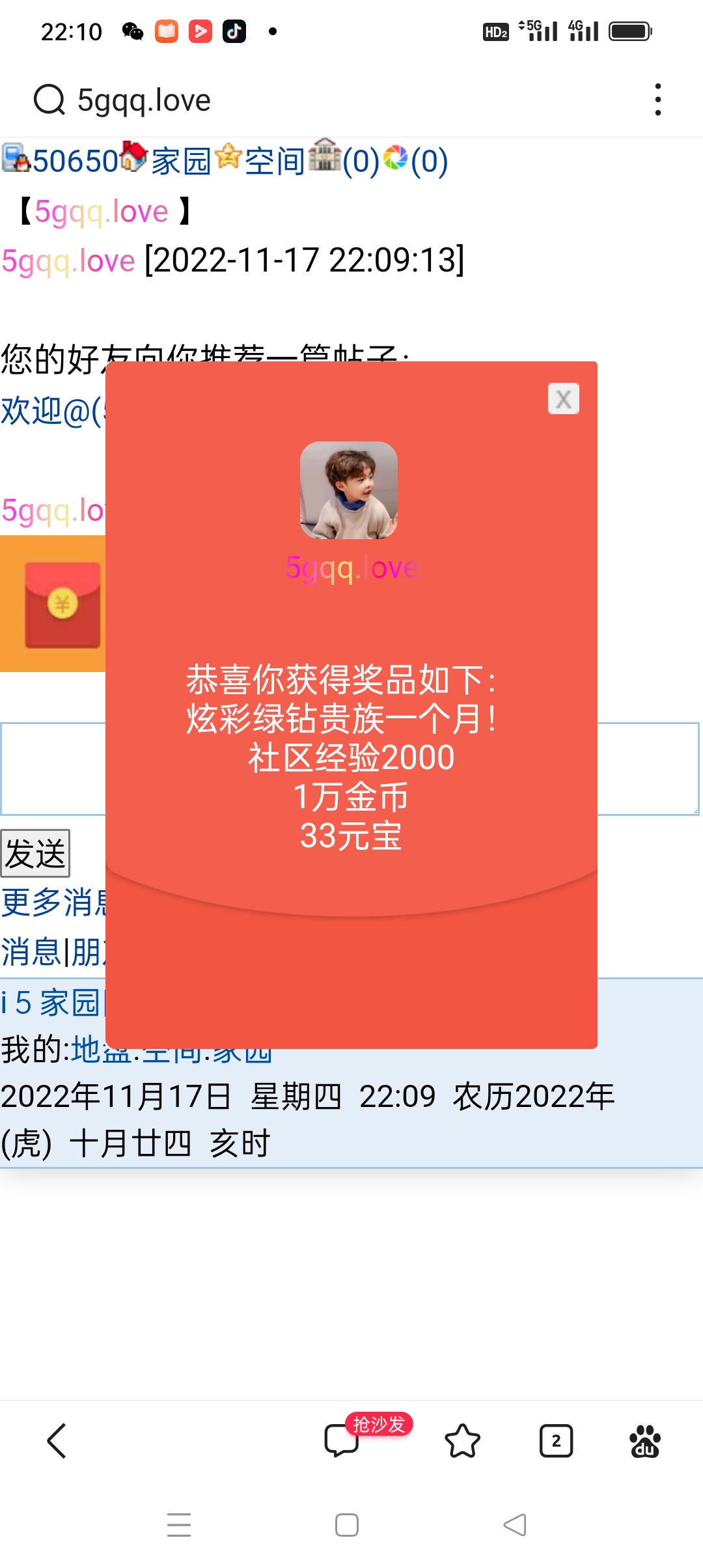
Task: Go back with browser back arrow
Action: click(57, 1440)
